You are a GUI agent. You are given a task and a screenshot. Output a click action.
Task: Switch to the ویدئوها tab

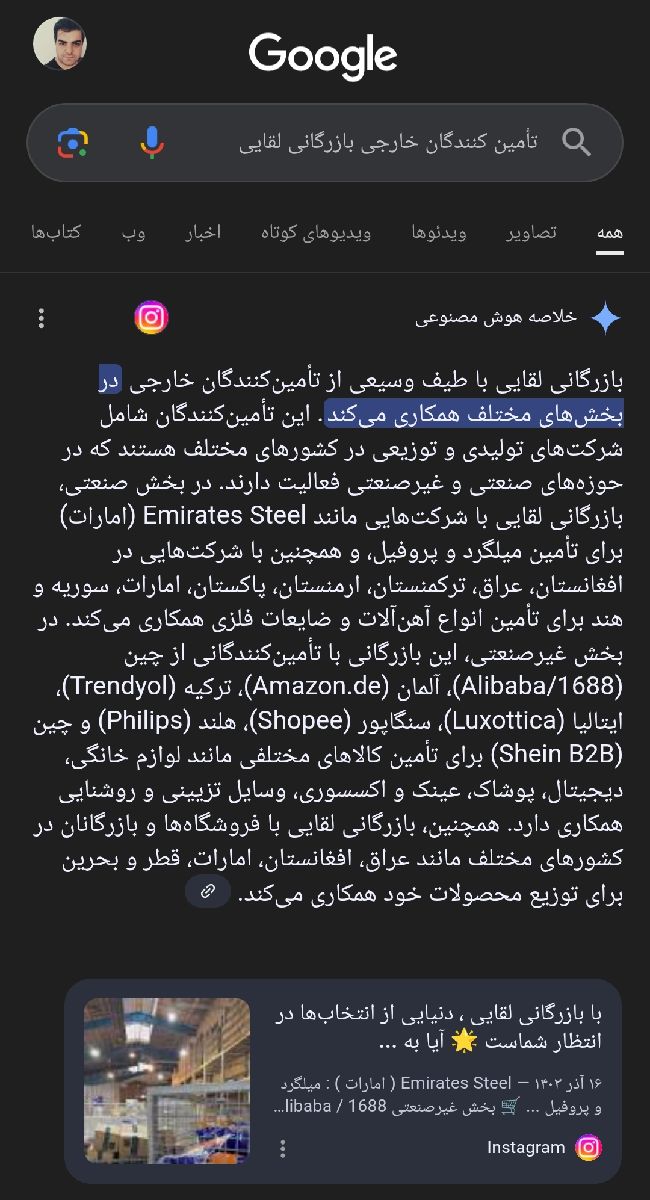[x=439, y=233]
